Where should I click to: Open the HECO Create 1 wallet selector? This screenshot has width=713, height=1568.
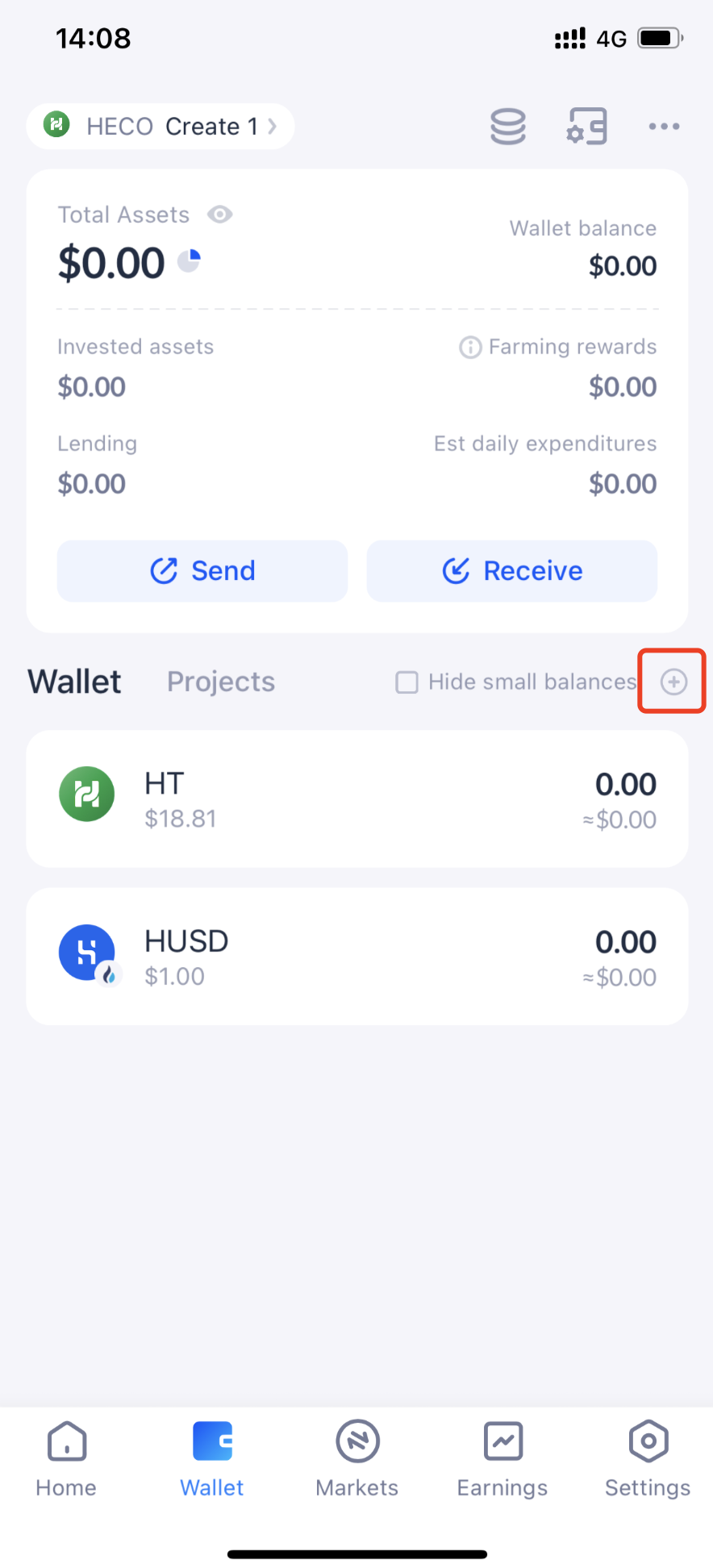click(x=161, y=127)
